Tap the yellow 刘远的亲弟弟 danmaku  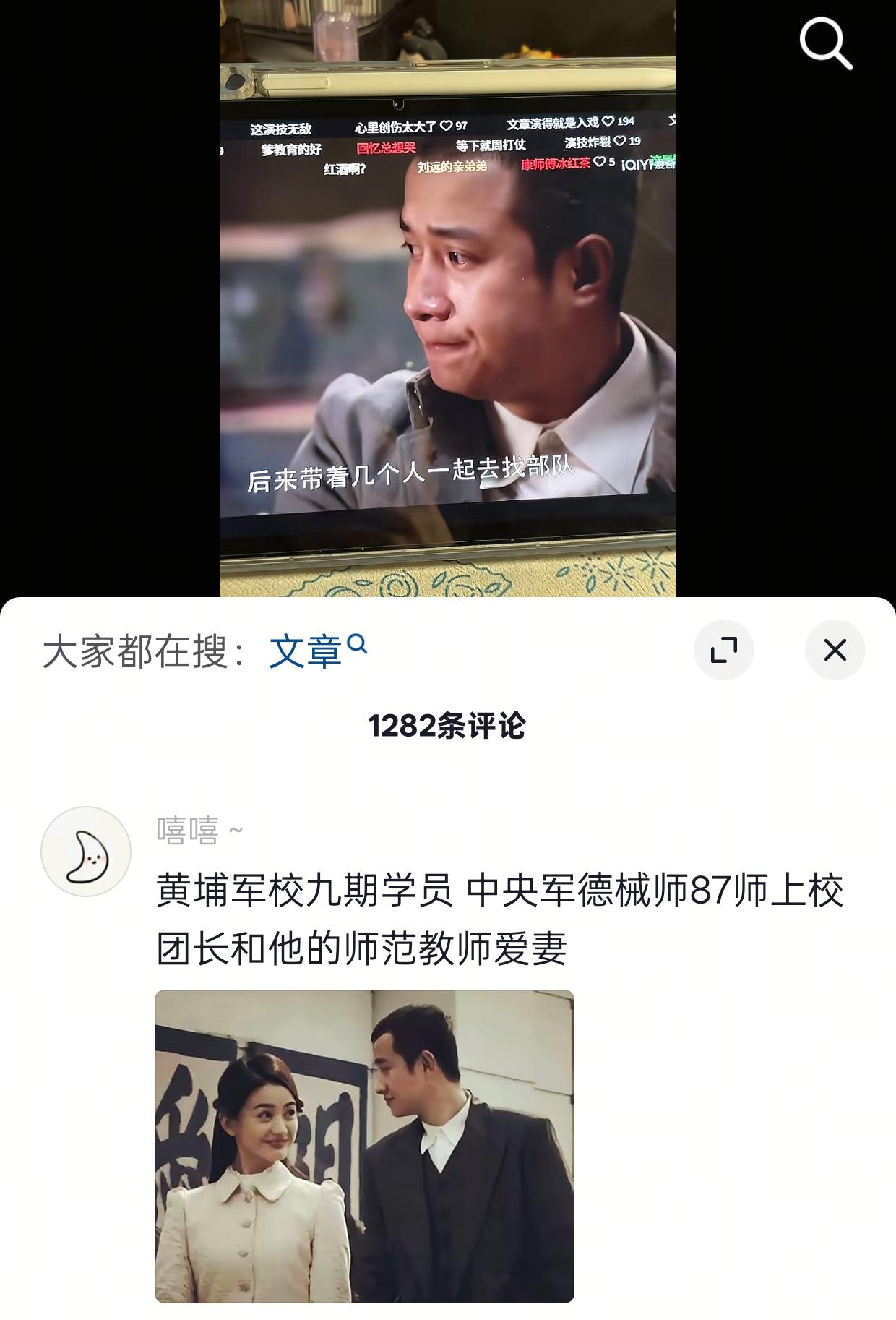click(x=452, y=166)
